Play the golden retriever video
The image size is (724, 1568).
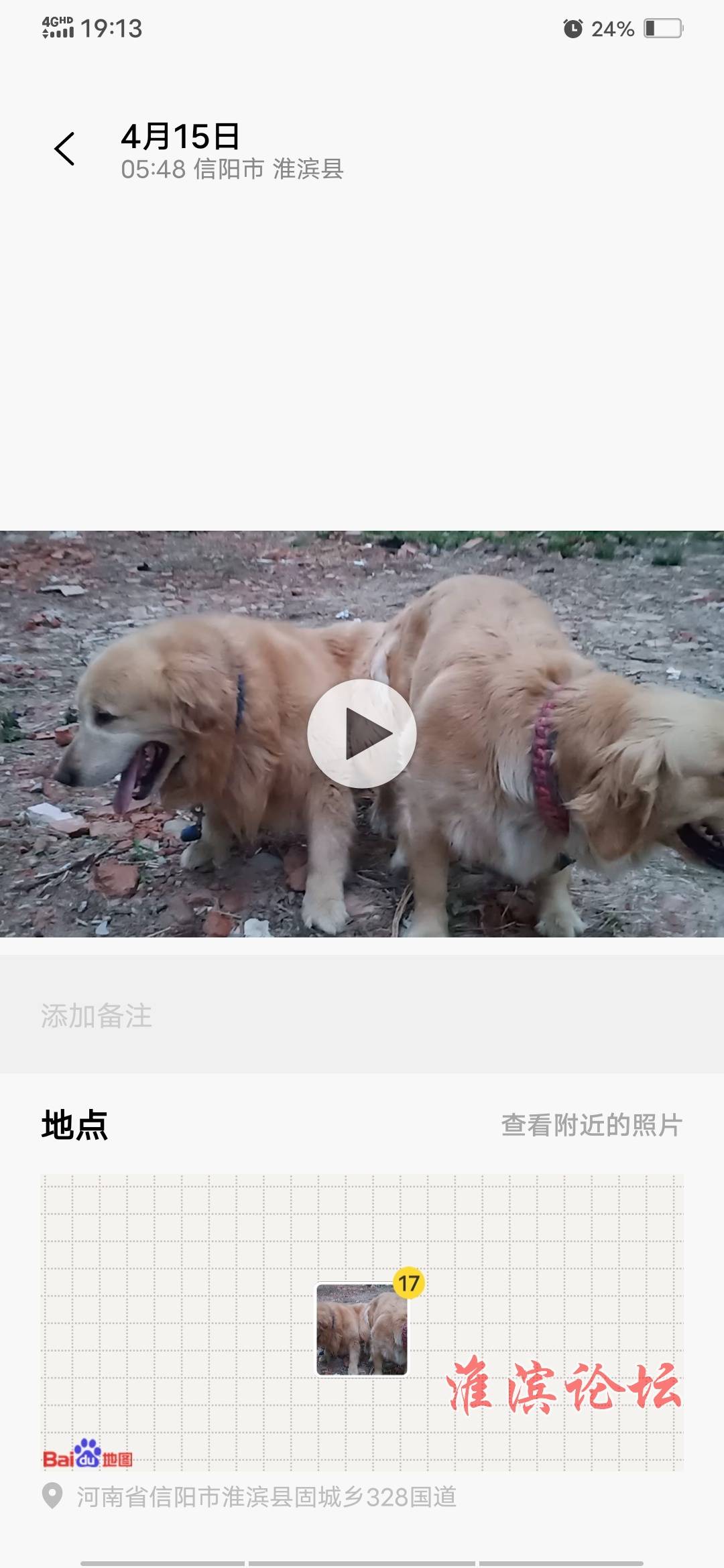362,734
